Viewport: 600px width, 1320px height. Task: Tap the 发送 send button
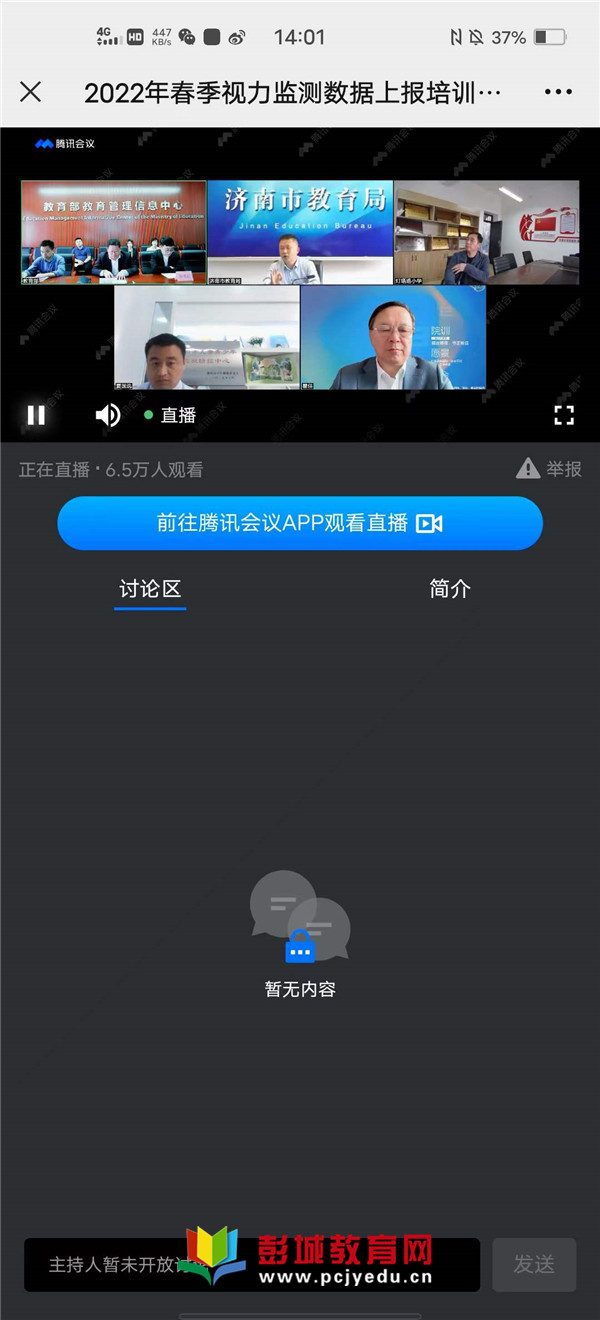[534, 1265]
